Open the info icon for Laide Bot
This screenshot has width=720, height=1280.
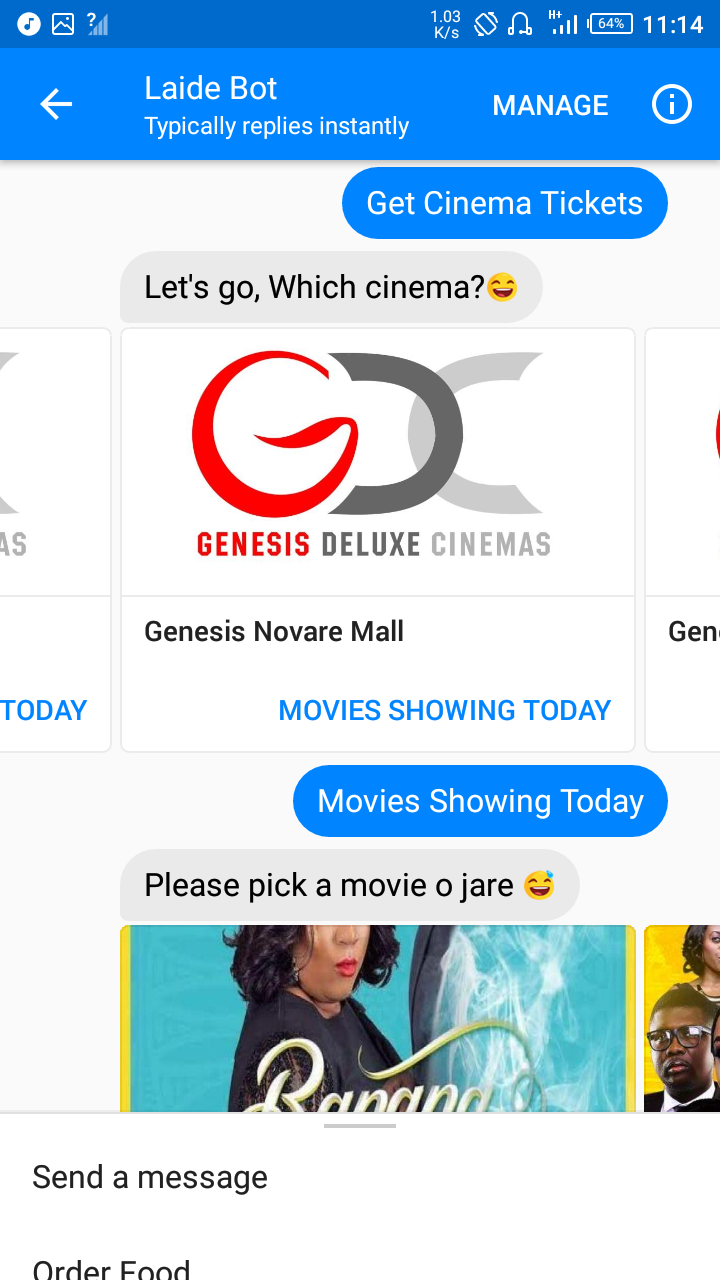pos(672,104)
